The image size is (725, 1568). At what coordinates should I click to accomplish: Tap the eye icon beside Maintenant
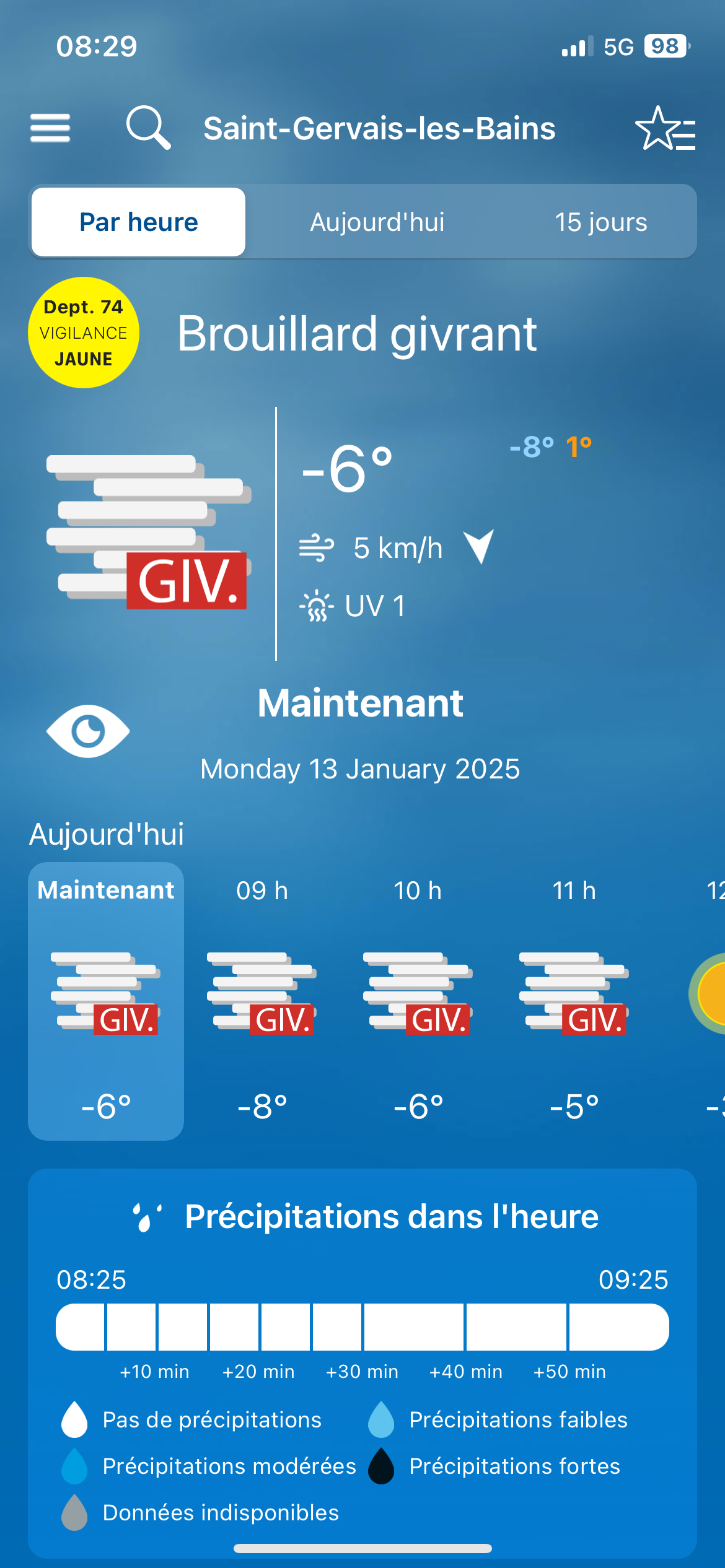coord(88,731)
